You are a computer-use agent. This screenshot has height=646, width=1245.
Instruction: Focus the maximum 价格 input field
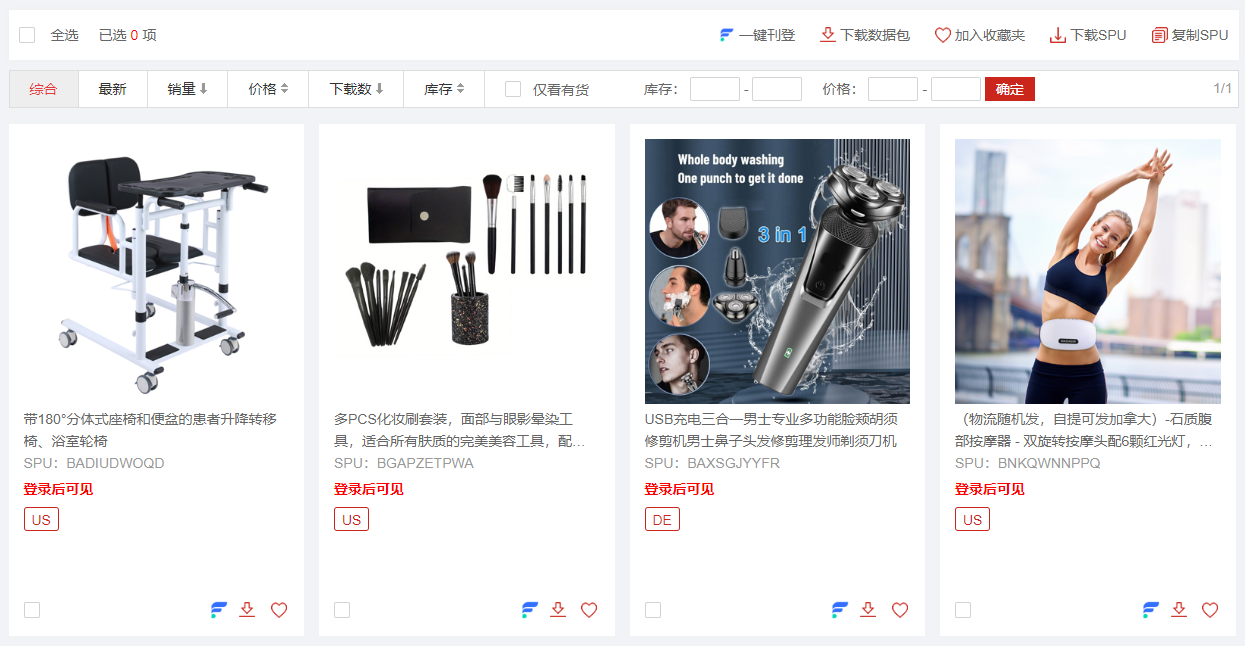click(955, 89)
